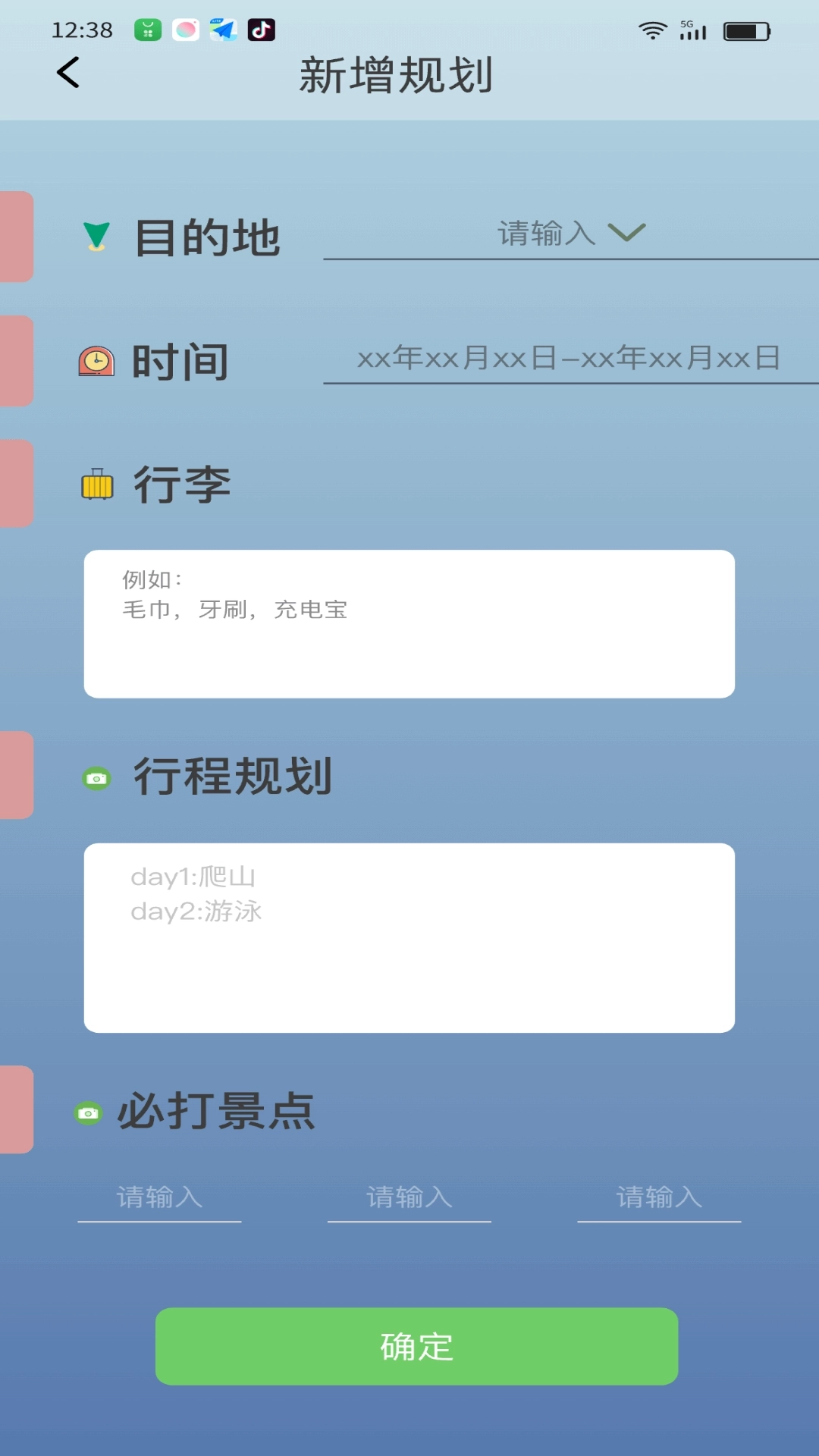Click the pink tab beside 必打景点 section
Viewport: 819px width, 1456px height.
point(17,1109)
